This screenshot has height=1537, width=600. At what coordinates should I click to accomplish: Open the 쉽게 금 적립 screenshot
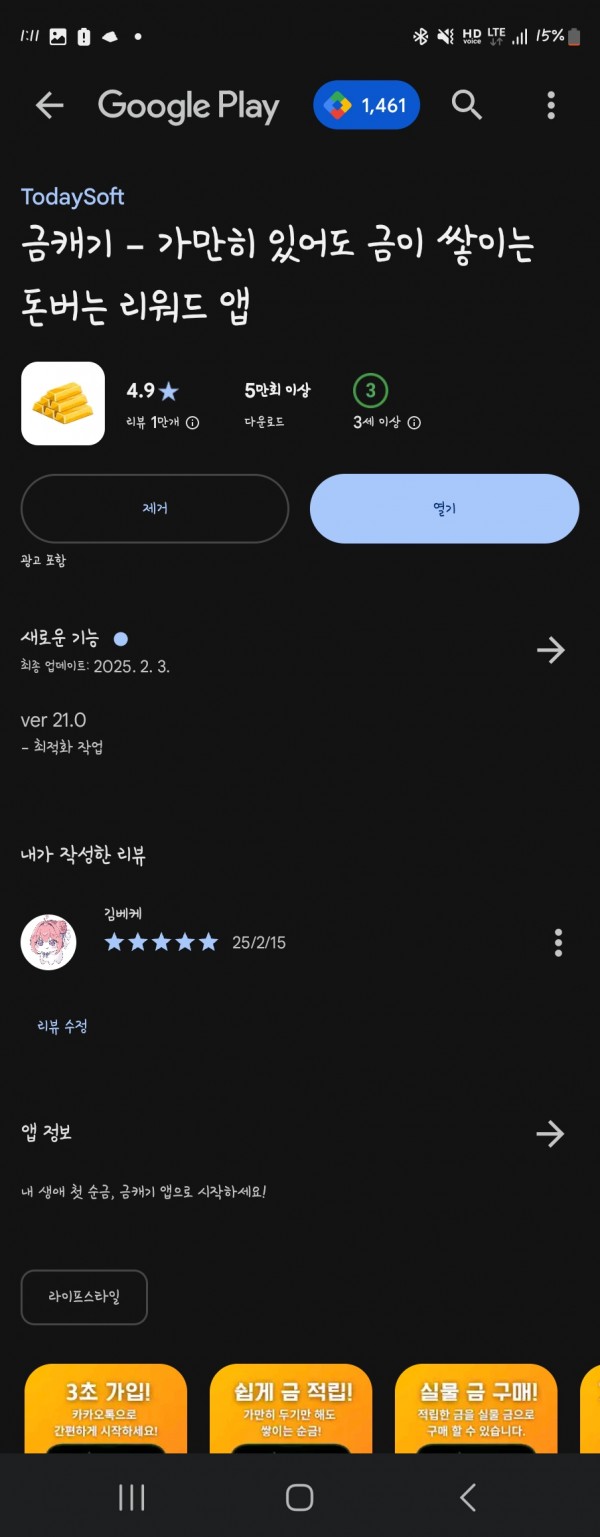click(x=292, y=1408)
